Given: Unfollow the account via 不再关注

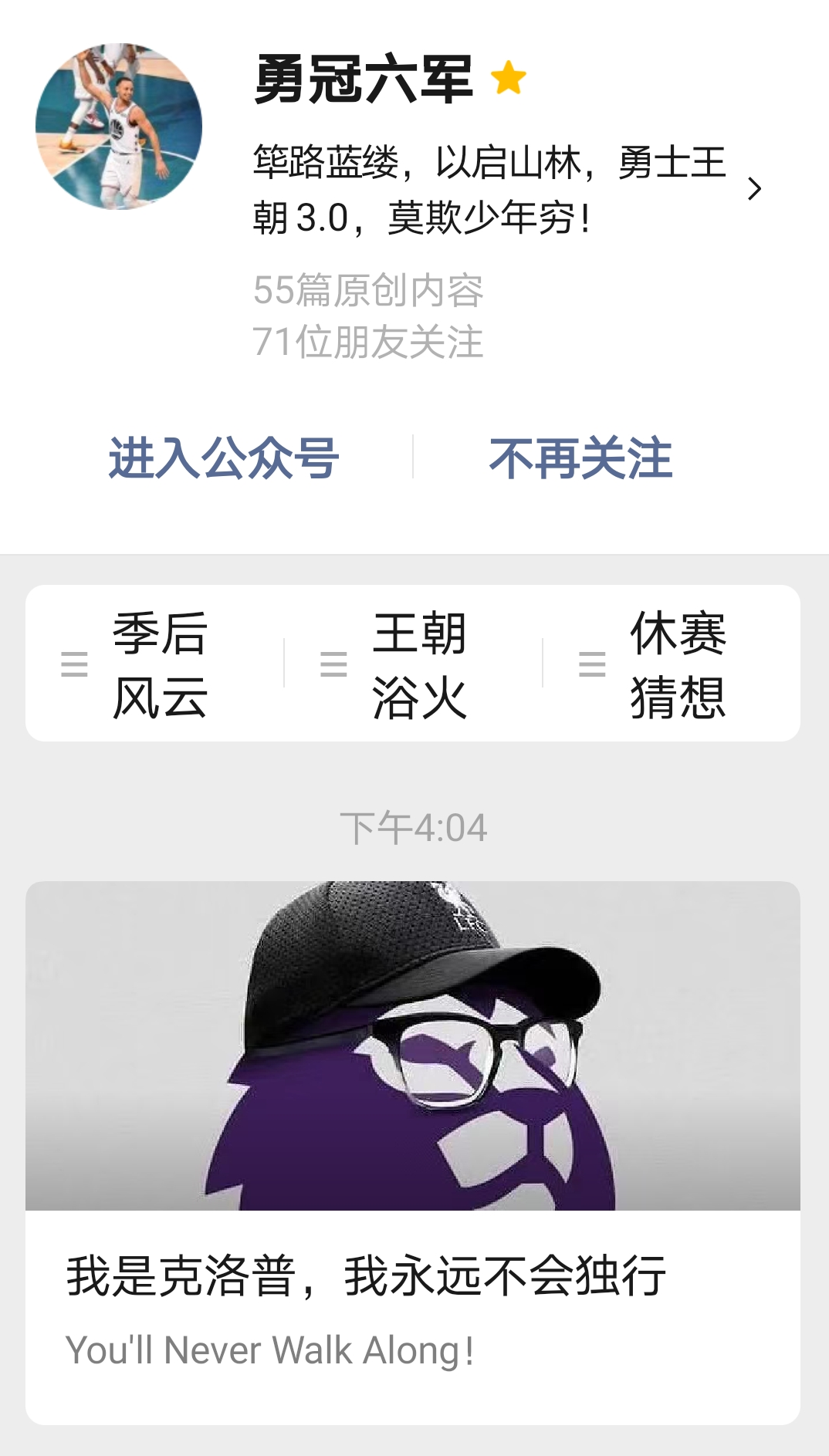Looking at the screenshot, I should click(x=580, y=458).
